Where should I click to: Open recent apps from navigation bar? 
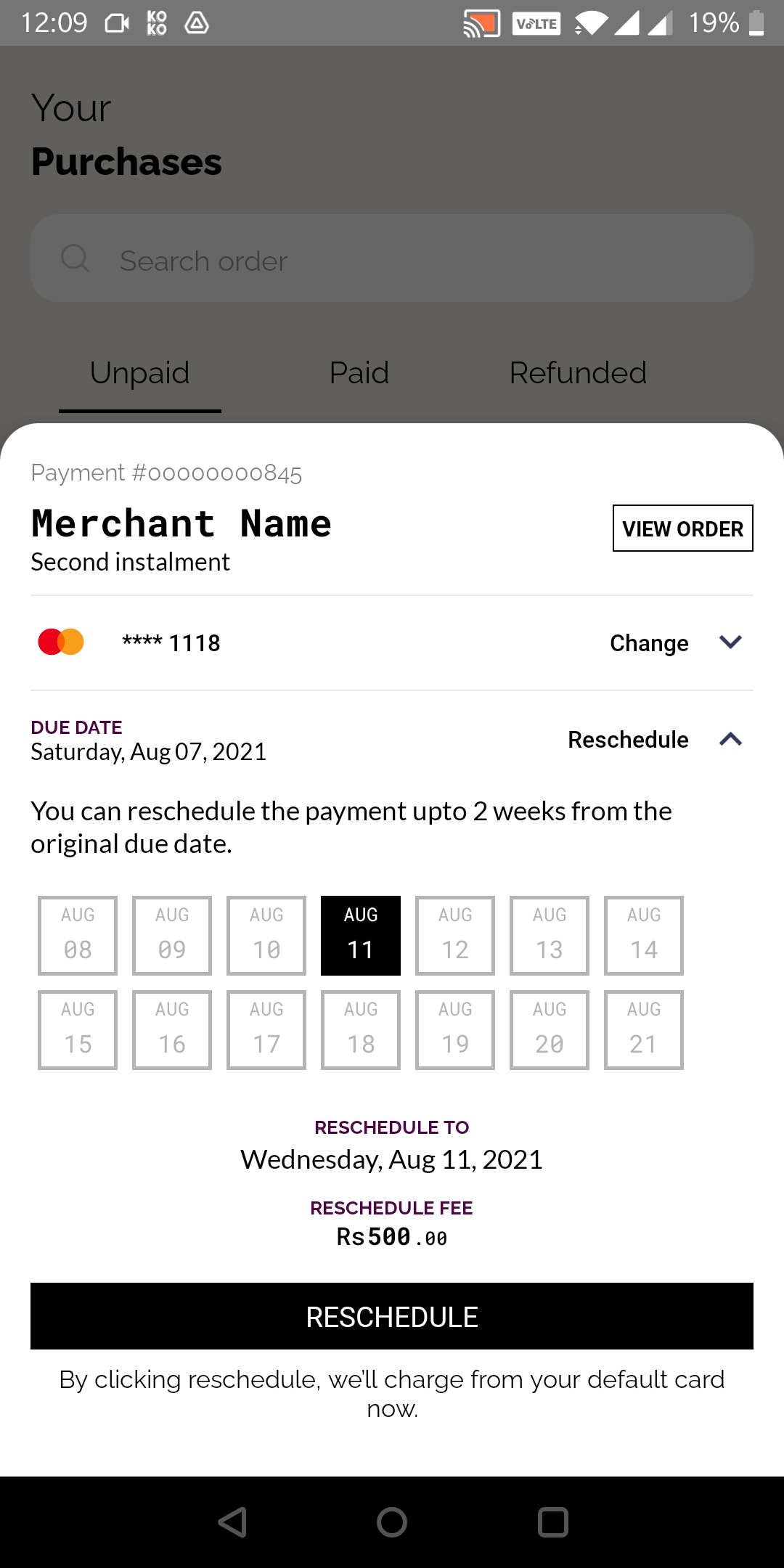[x=552, y=1522]
